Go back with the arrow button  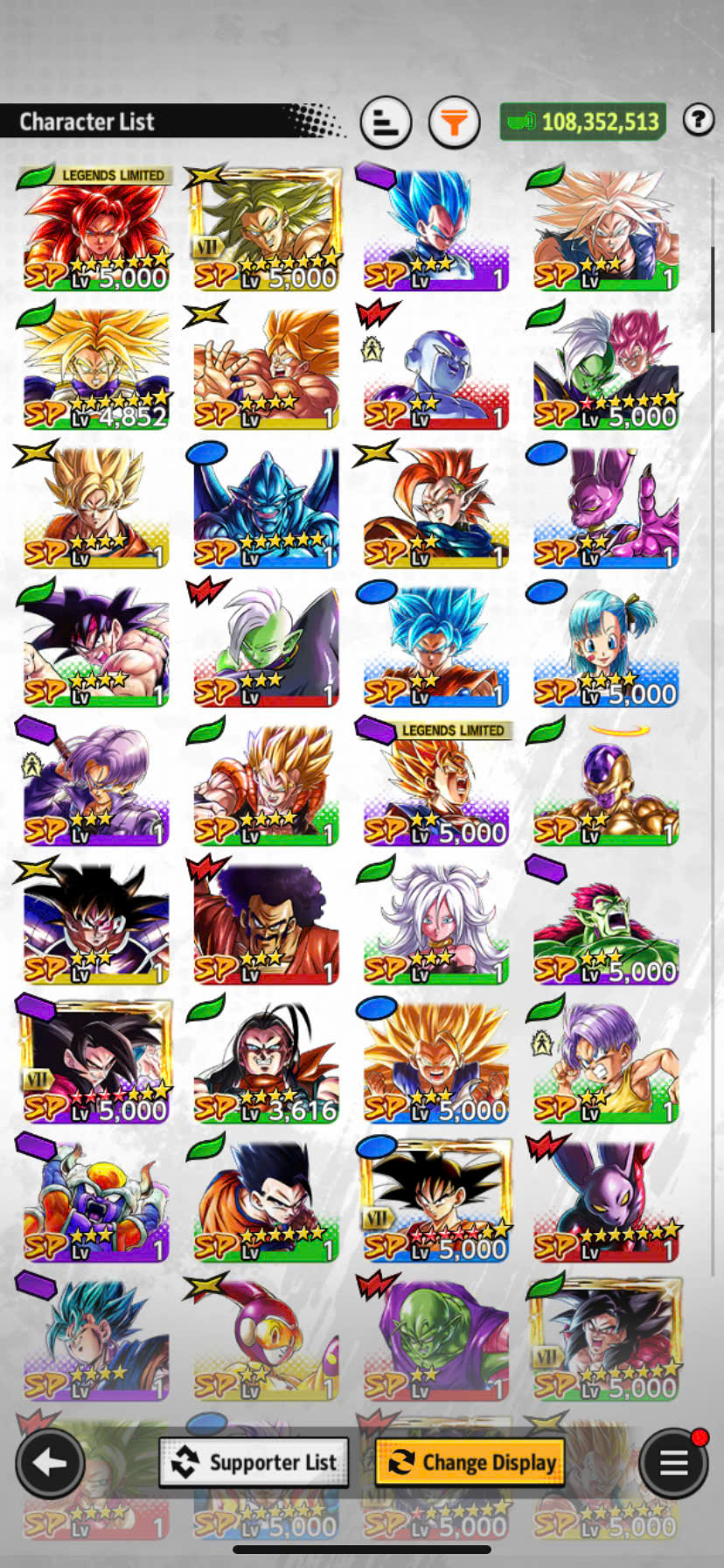point(50,1462)
